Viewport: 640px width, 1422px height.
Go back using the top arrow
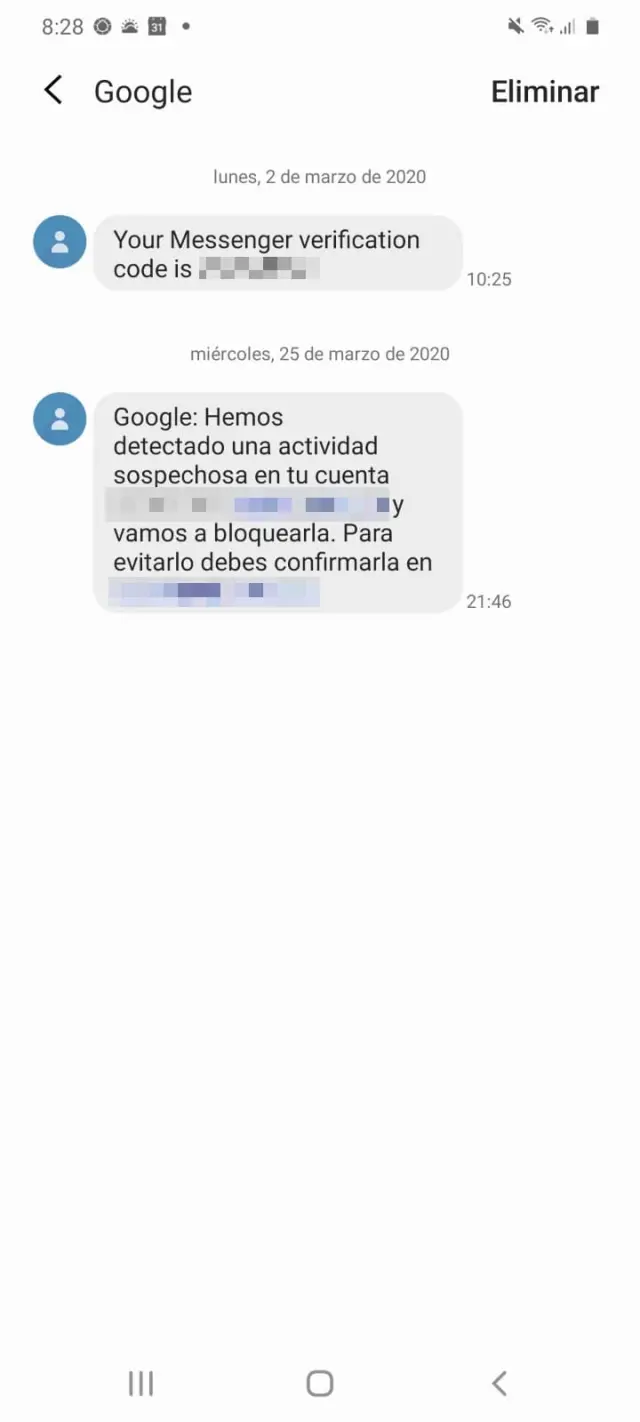point(53,91)
